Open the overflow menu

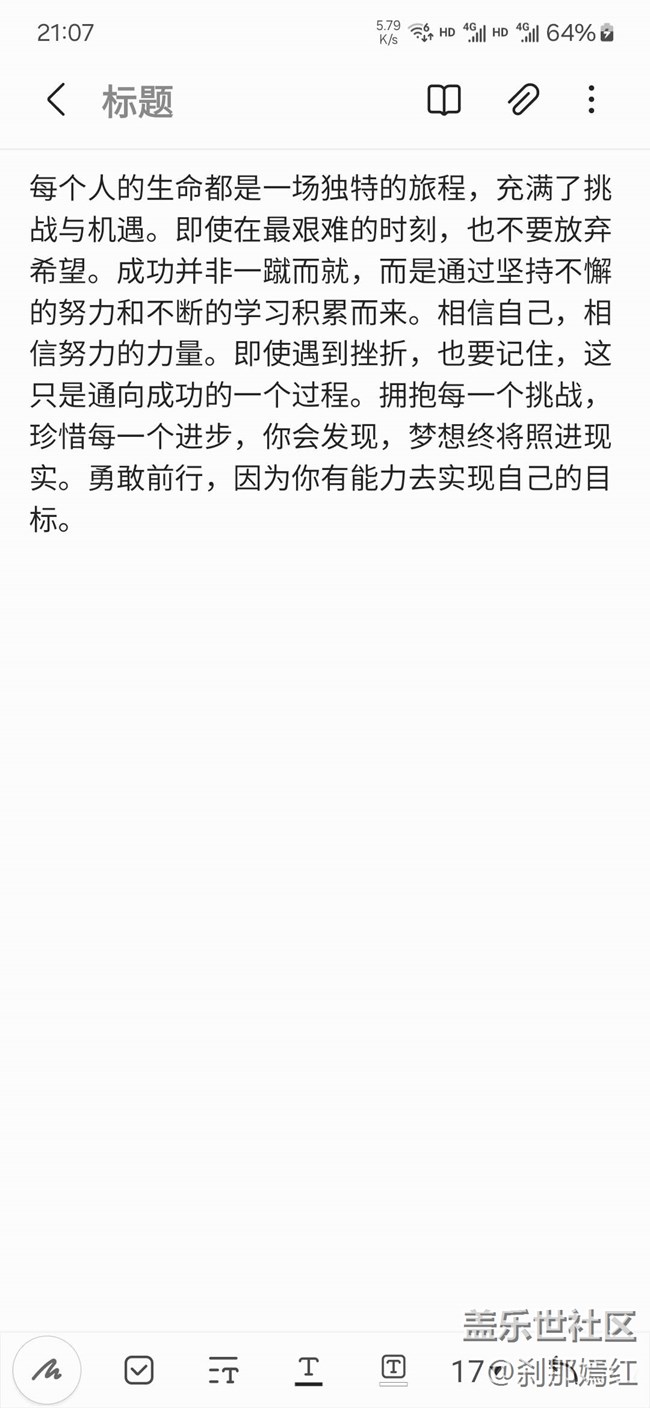click(x=591, y=100)
